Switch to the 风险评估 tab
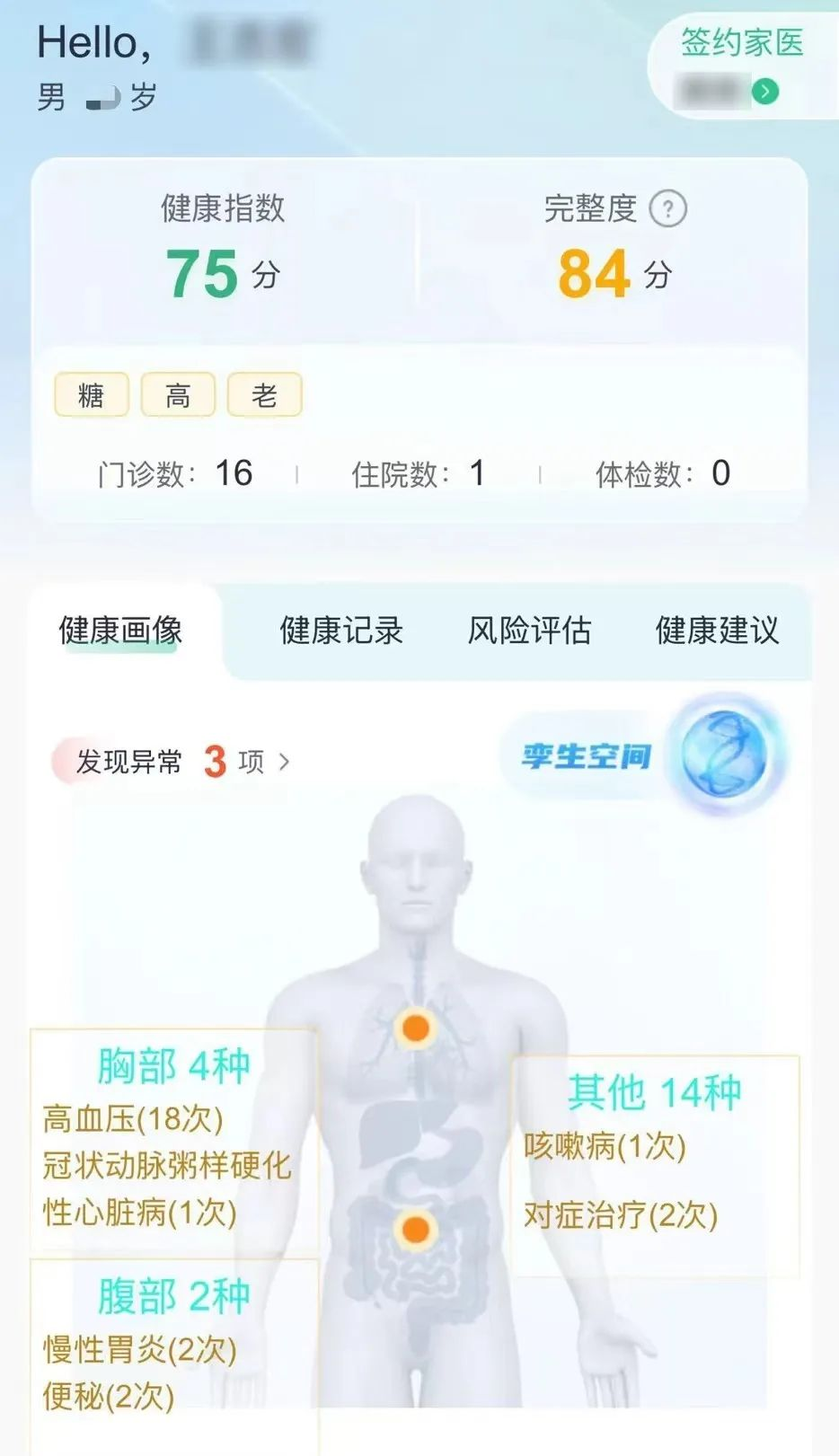Viewport: 839px width, 1456px height. click(529, 631)
